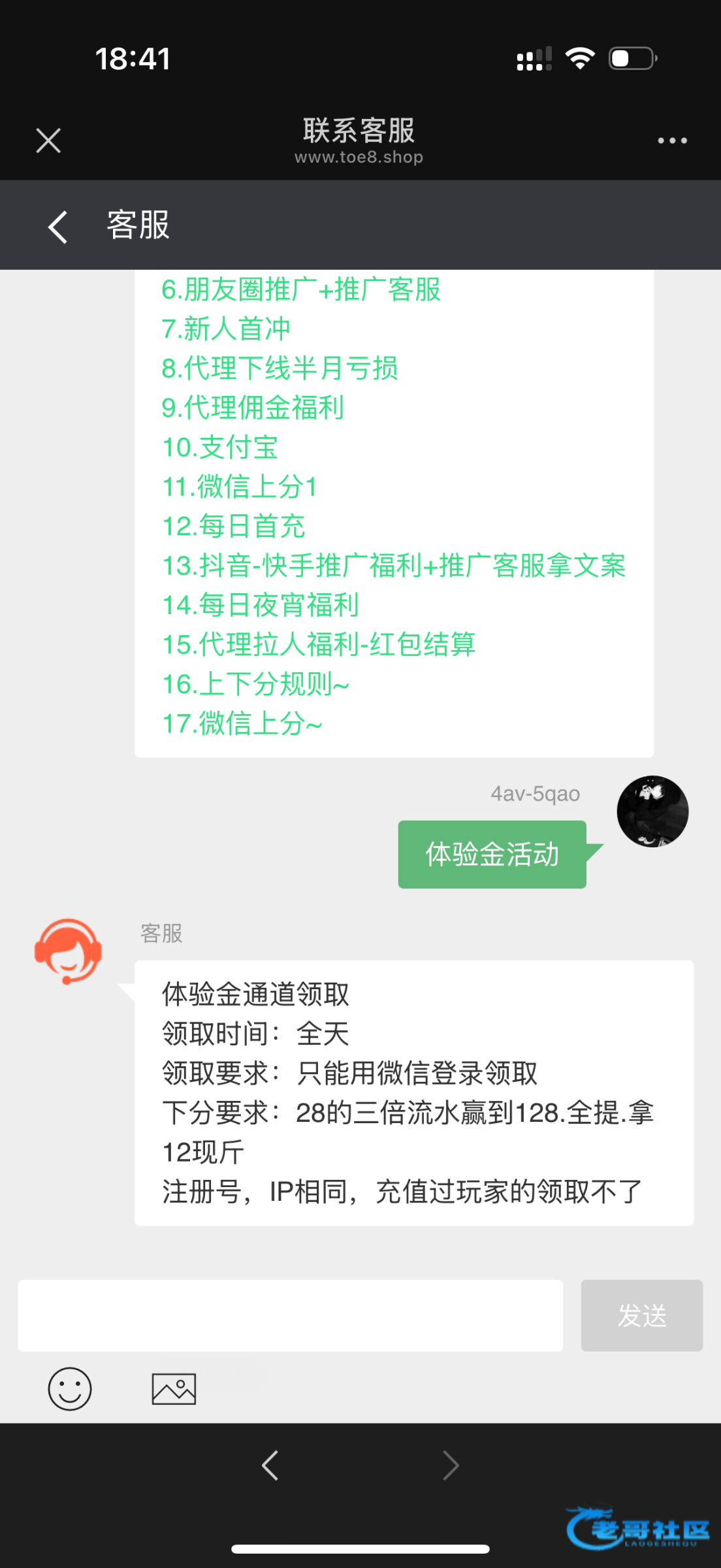
Task: Close the 联系客服 webview
Action: click(48, 140)
